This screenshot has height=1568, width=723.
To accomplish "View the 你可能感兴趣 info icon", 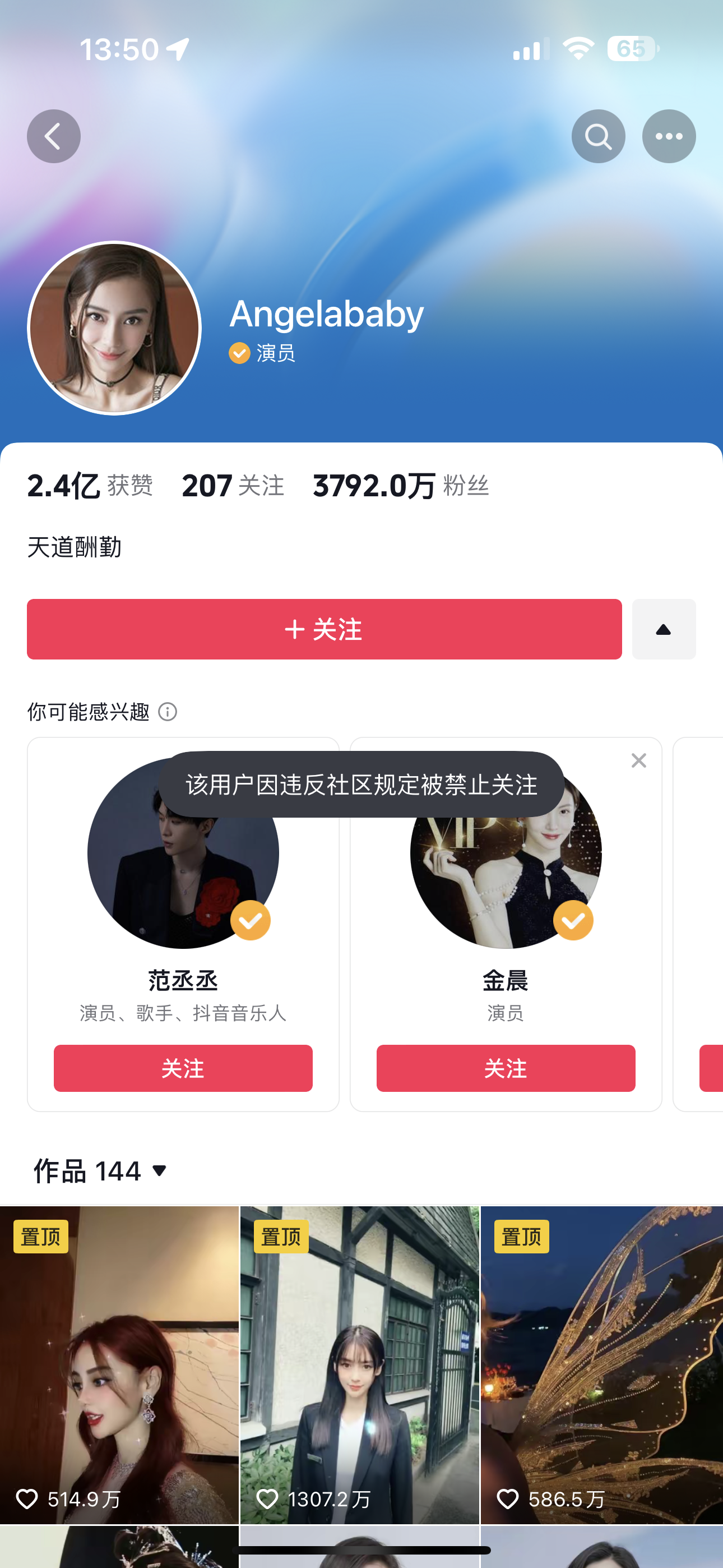I will click(168, 711).
